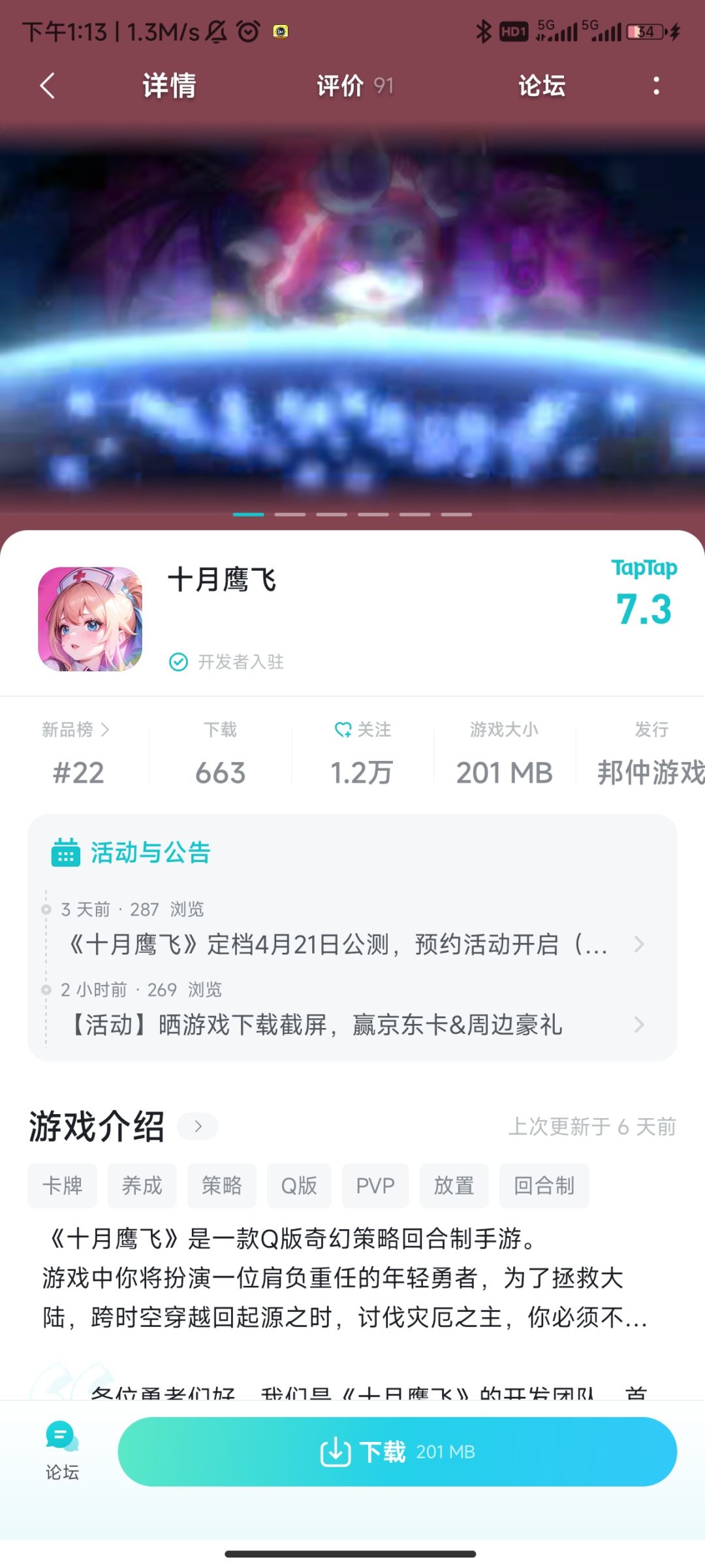The image size is (705, 1568).
Task: Toggle the PVP tag chip
Action: coord(375,1186)
